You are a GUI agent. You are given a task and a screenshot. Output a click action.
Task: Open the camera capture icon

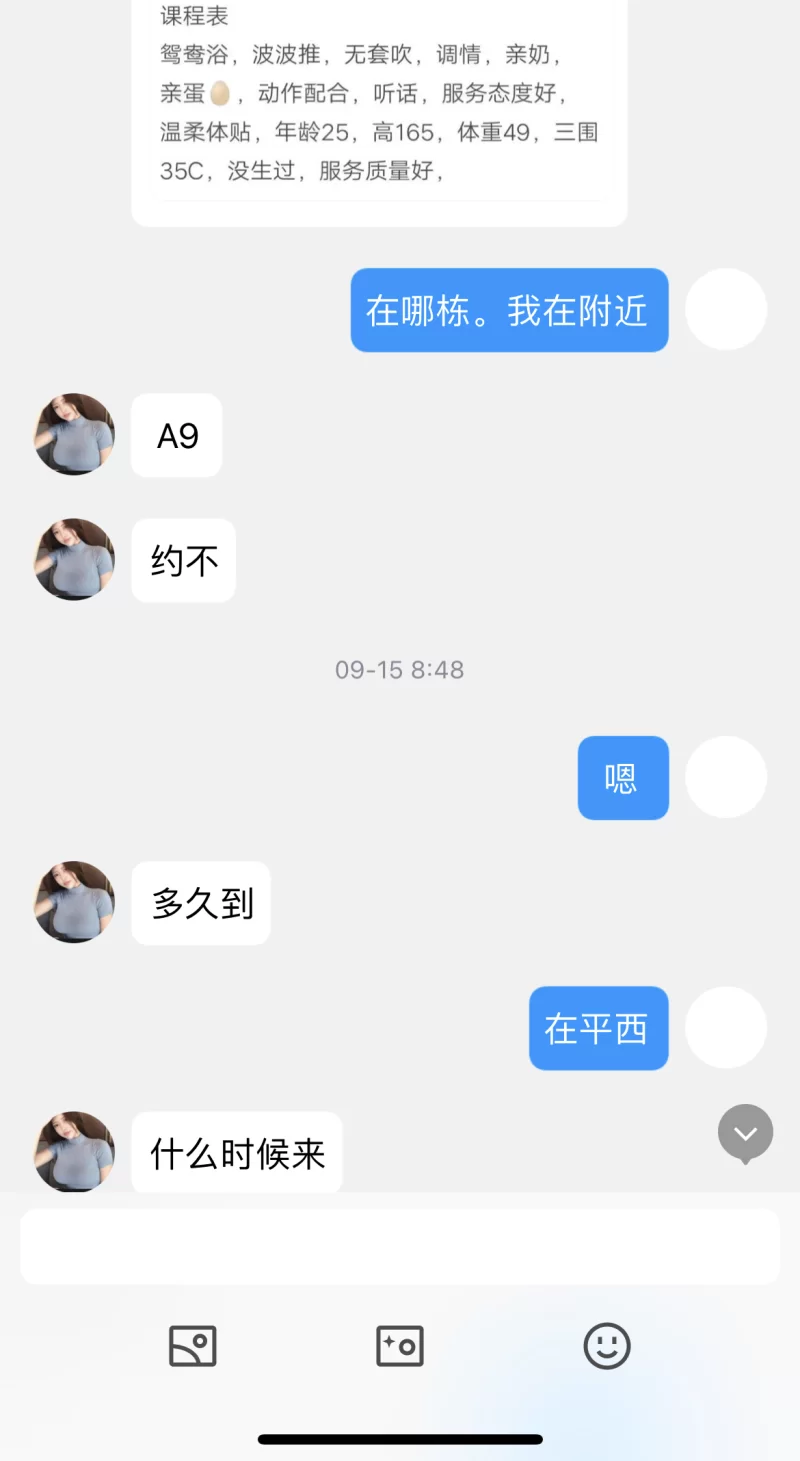coord(400,1346)
